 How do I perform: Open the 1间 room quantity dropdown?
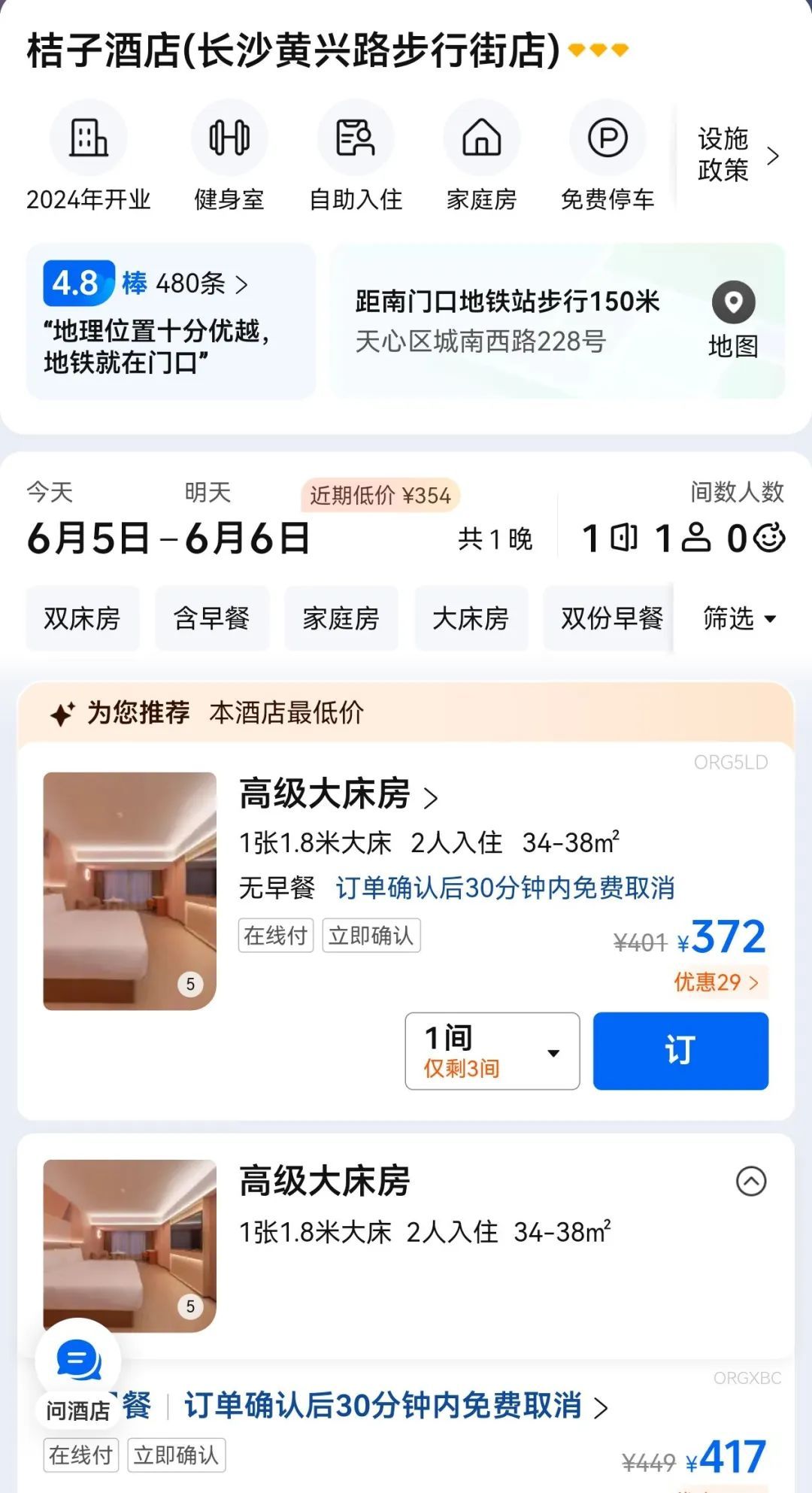[492, 1051]
